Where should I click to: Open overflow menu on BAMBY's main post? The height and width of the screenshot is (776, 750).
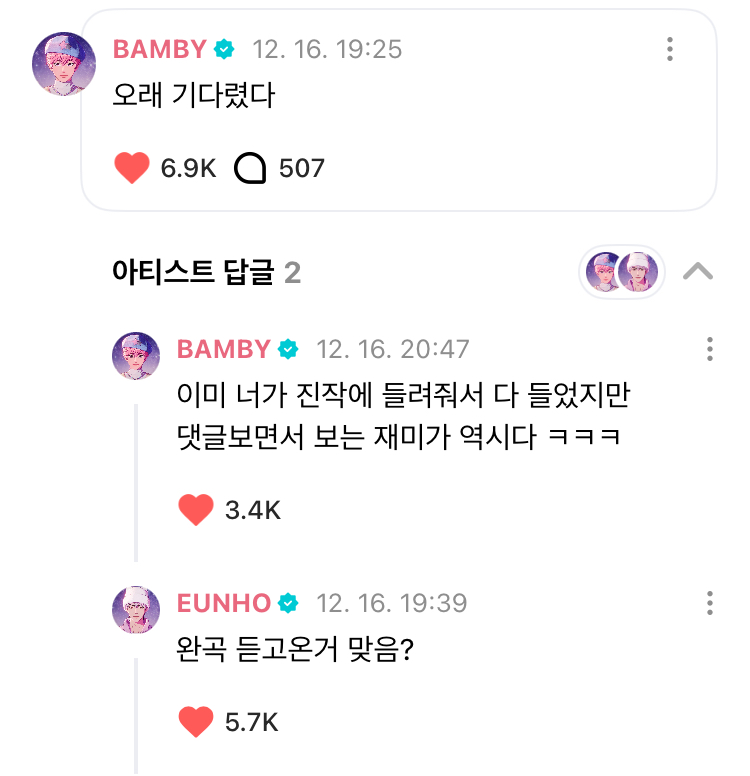670,48
